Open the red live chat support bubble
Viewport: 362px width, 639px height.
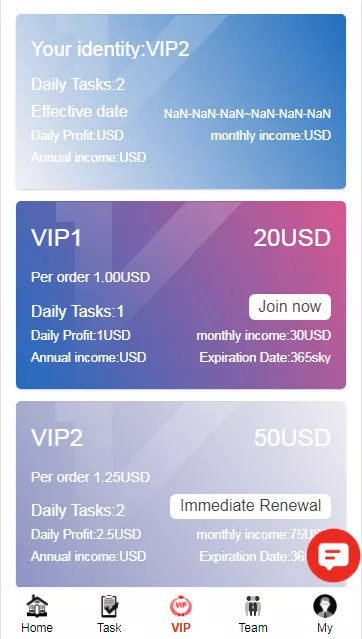click(x=333, y=555)
